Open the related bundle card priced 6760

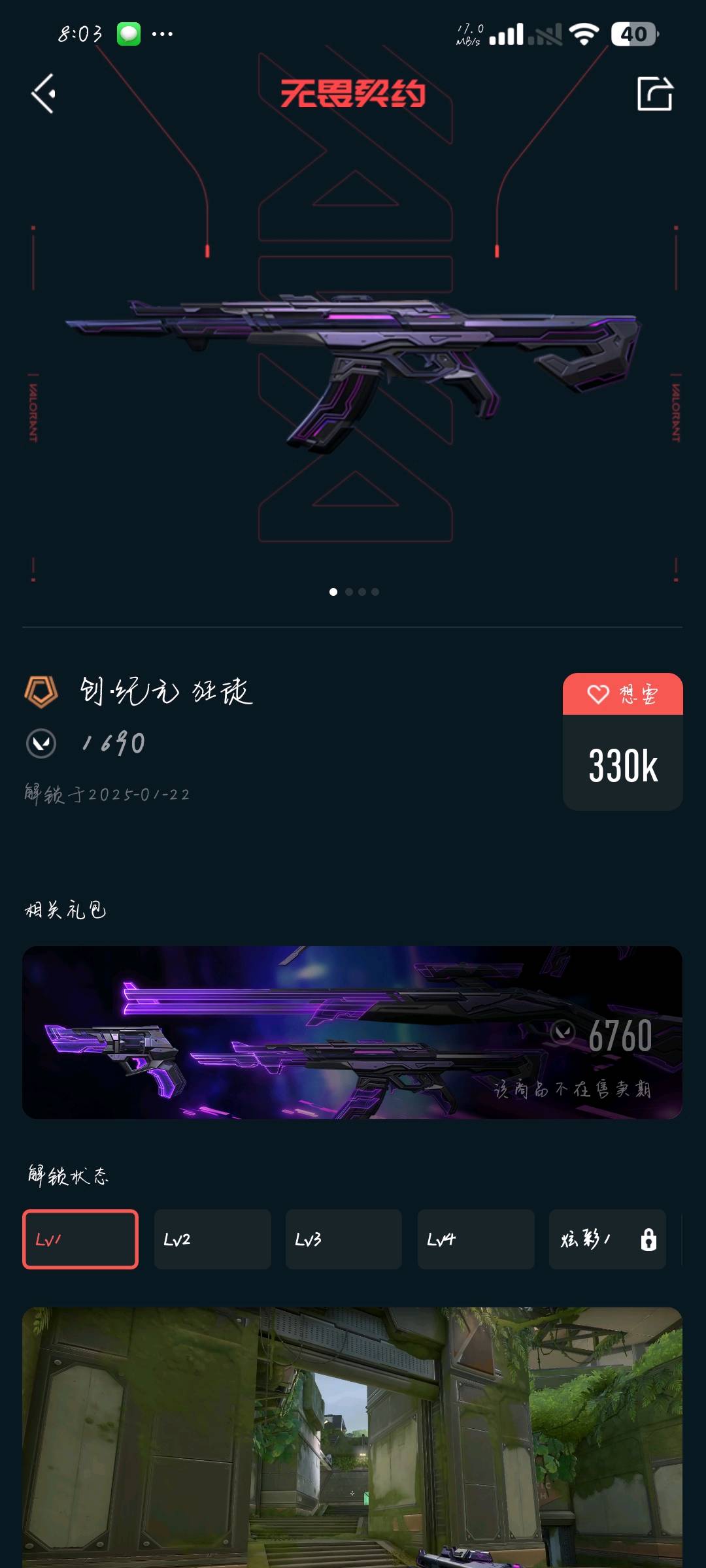(x=352, y=1032)
